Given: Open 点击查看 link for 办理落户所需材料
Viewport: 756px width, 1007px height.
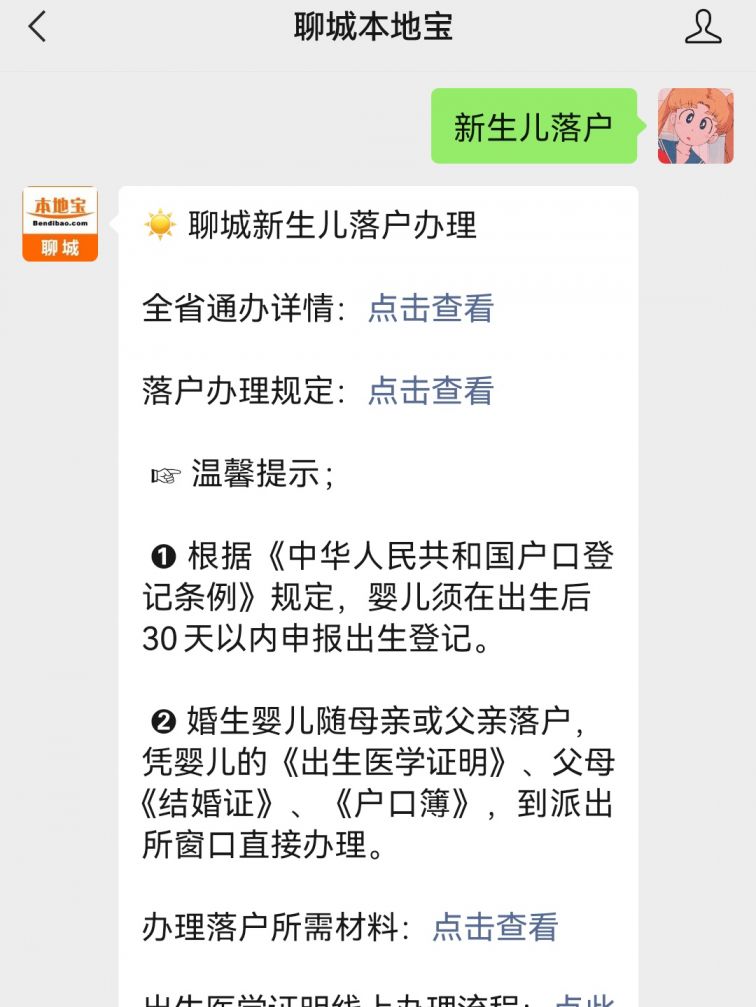Looking at the screenshot, I should click(x=494, y=927).
